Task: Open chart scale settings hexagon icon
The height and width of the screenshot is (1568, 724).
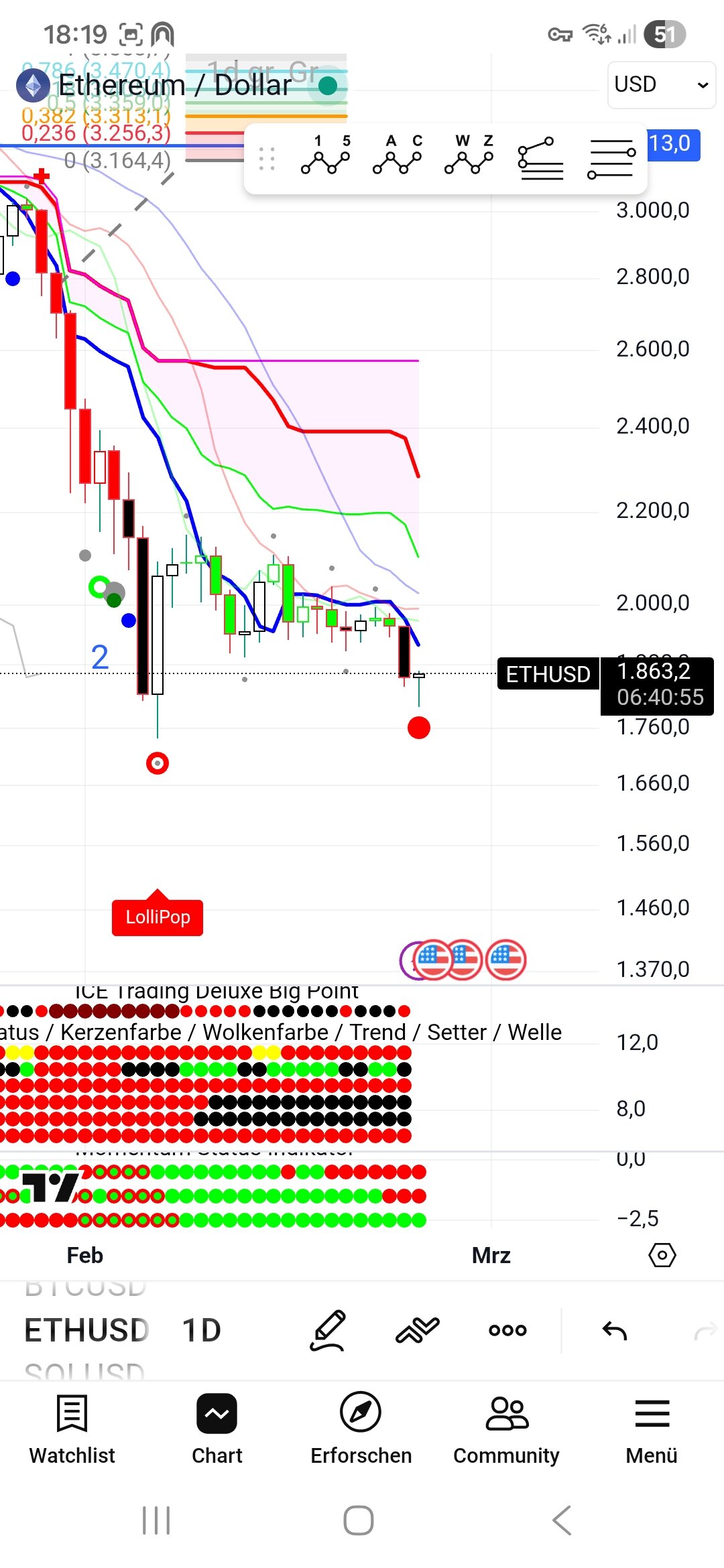Action: click(662, 1255)
